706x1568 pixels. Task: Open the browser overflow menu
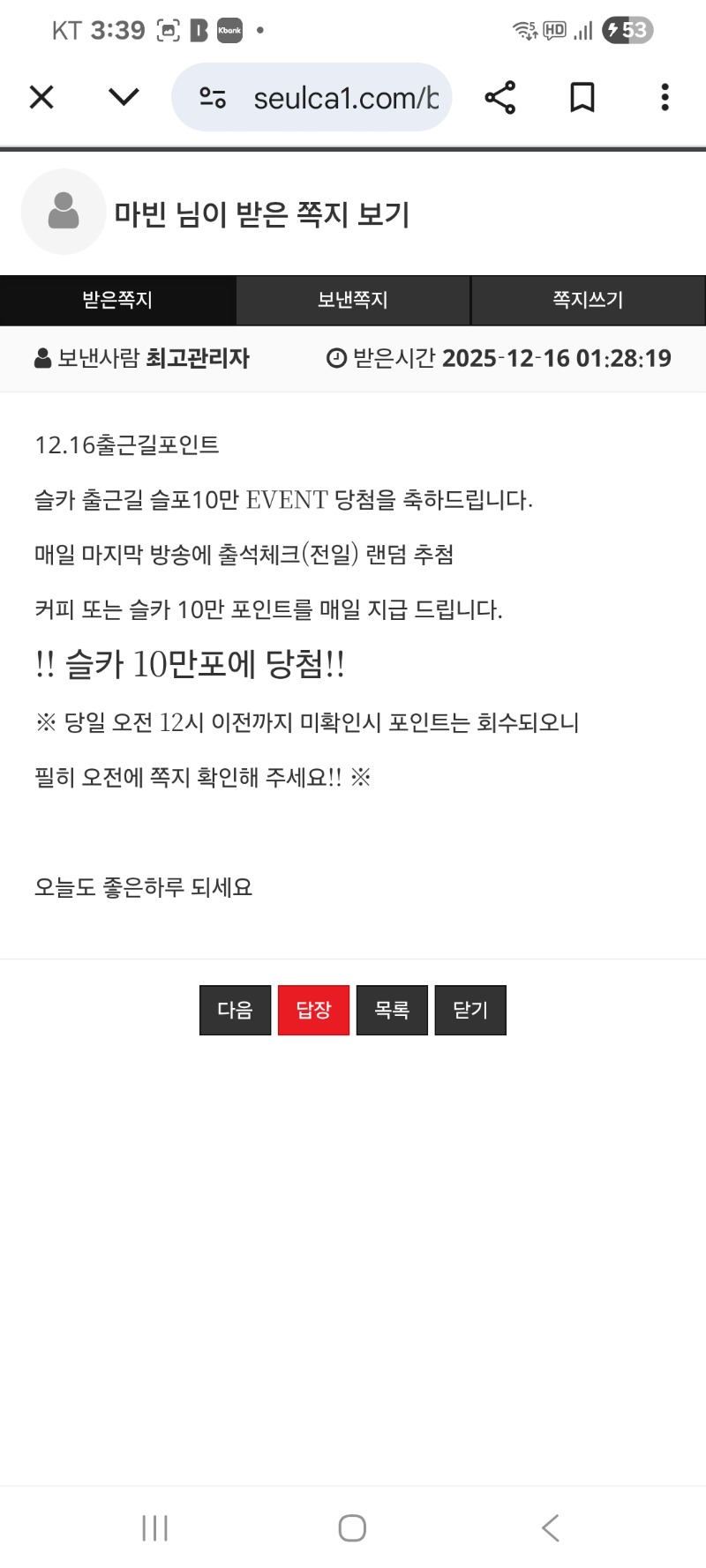click(665, 97)
